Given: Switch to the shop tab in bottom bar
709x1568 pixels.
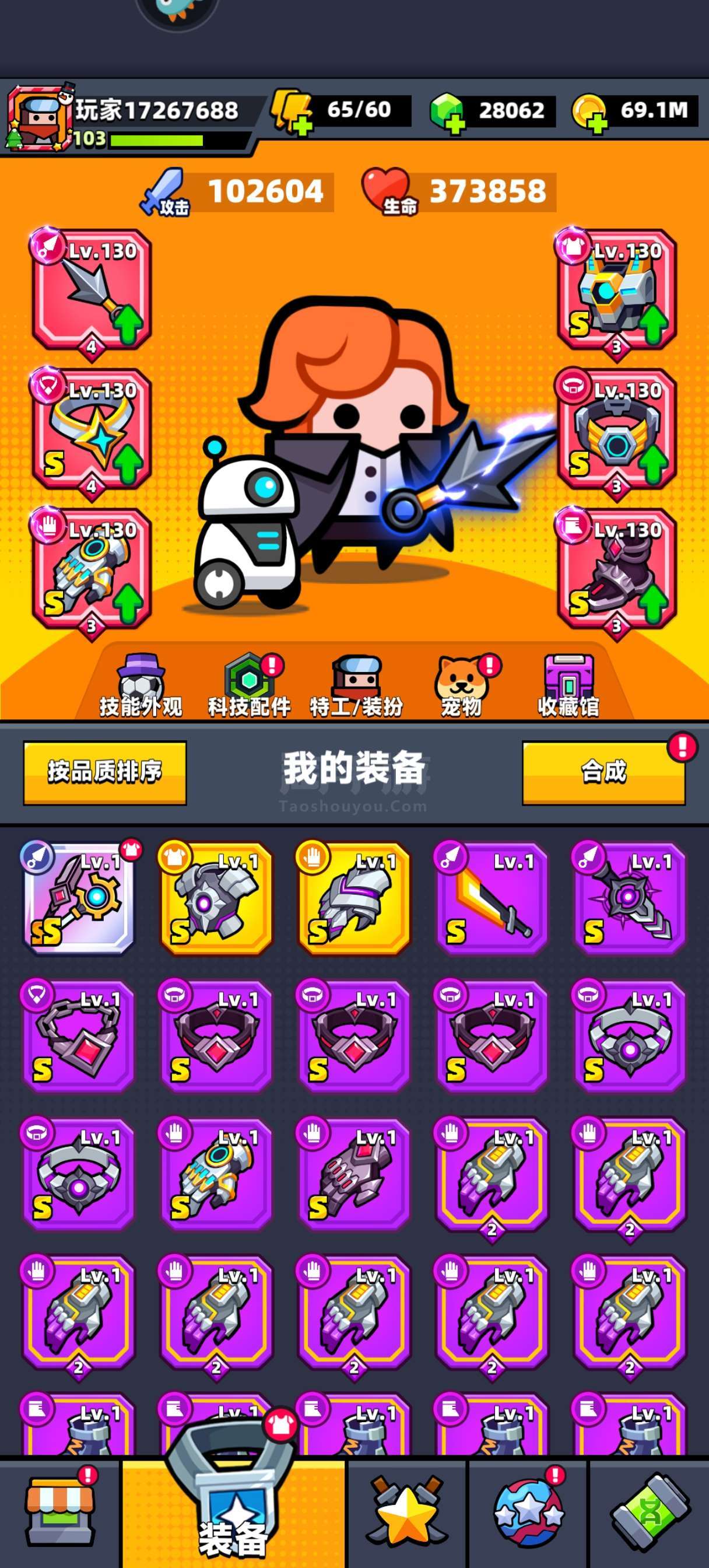Looking at the screenshot, I should click(x=59, y=1513).
